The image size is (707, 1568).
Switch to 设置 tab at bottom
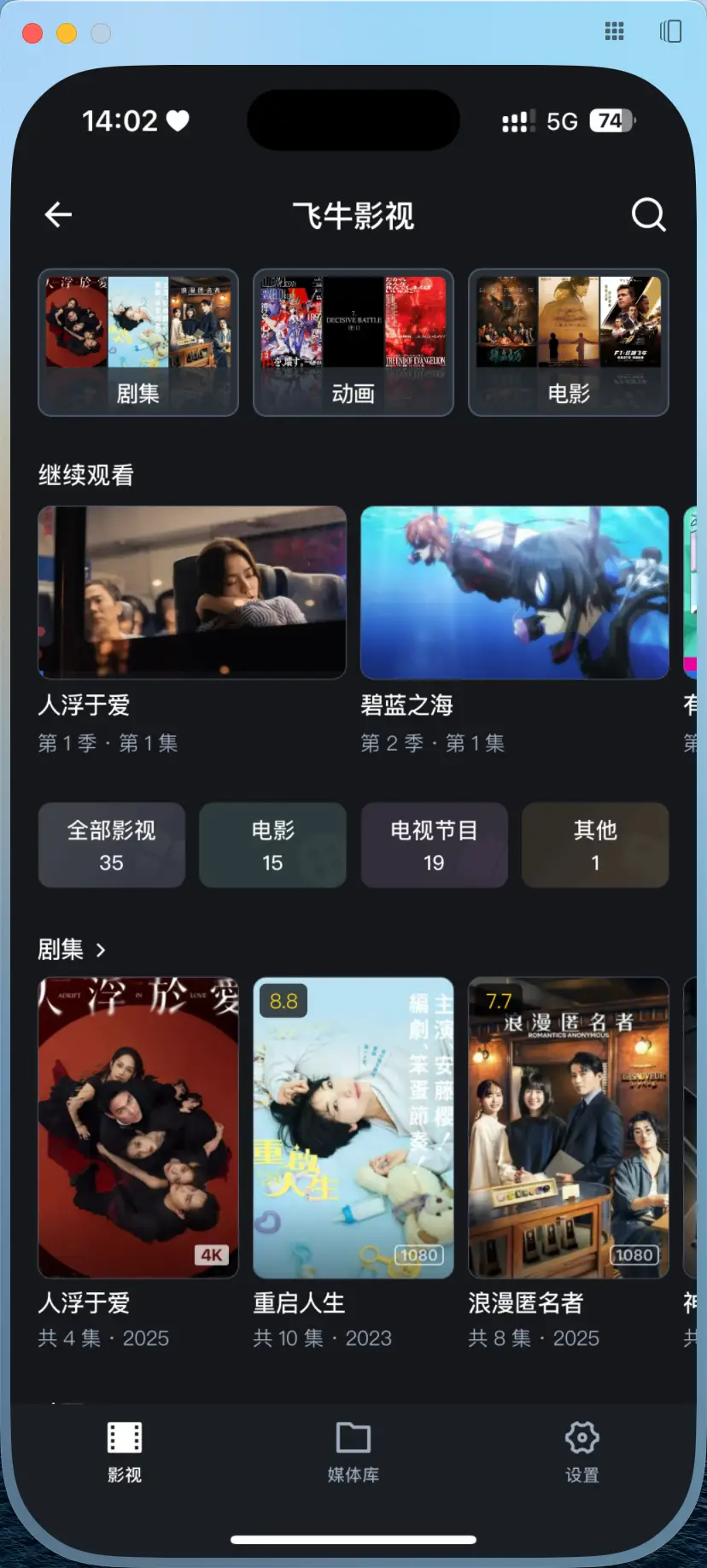581,1452
